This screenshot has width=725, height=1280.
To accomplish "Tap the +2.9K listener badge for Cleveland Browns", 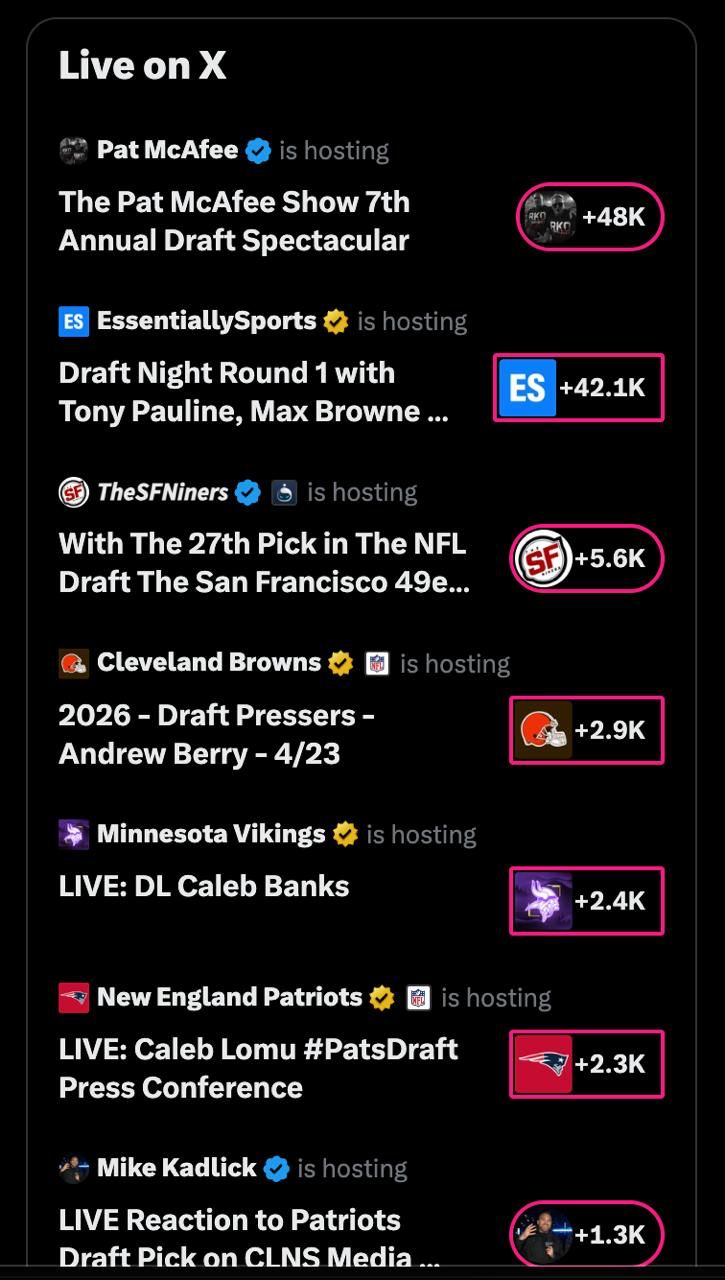I will pos(586,730).
